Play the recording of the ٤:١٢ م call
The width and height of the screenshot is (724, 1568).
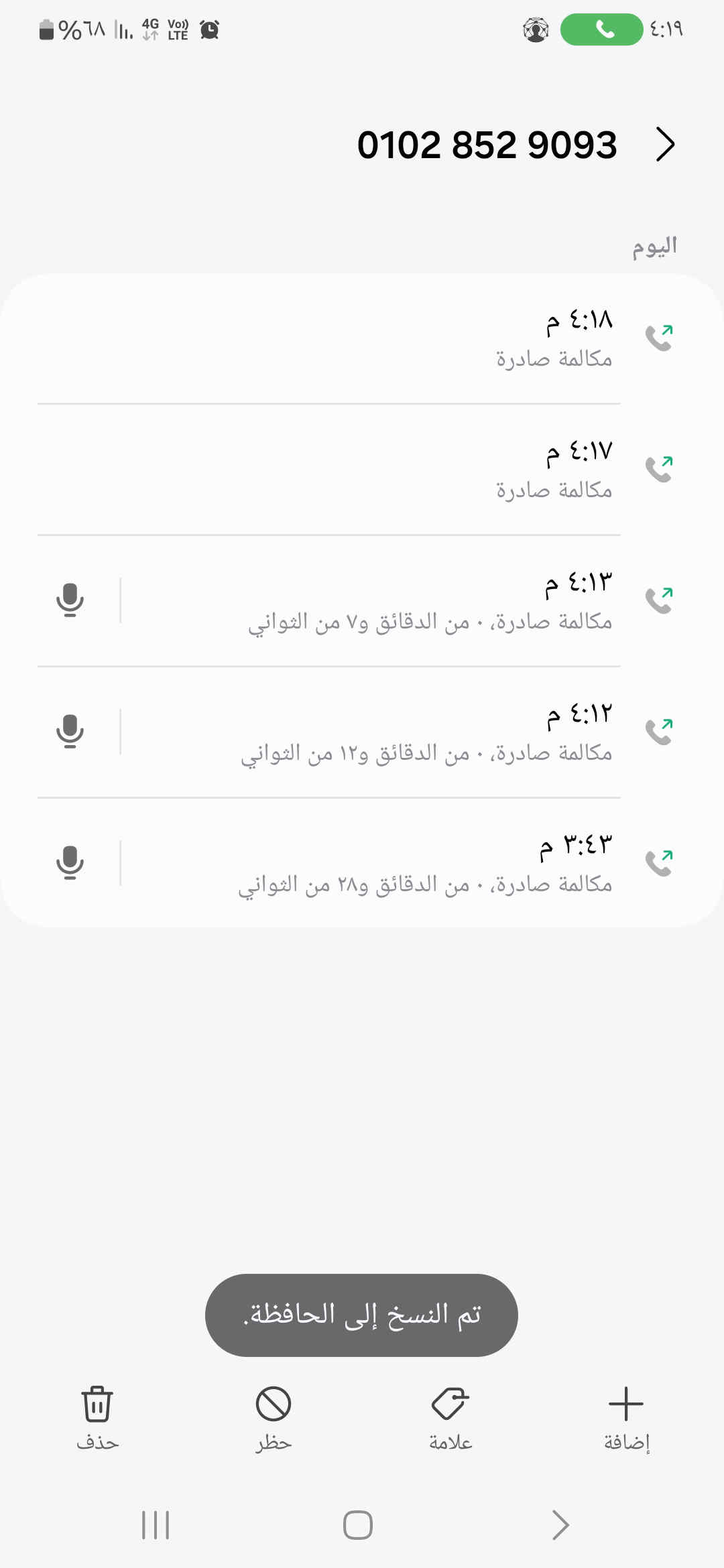(x=70, y=731)
